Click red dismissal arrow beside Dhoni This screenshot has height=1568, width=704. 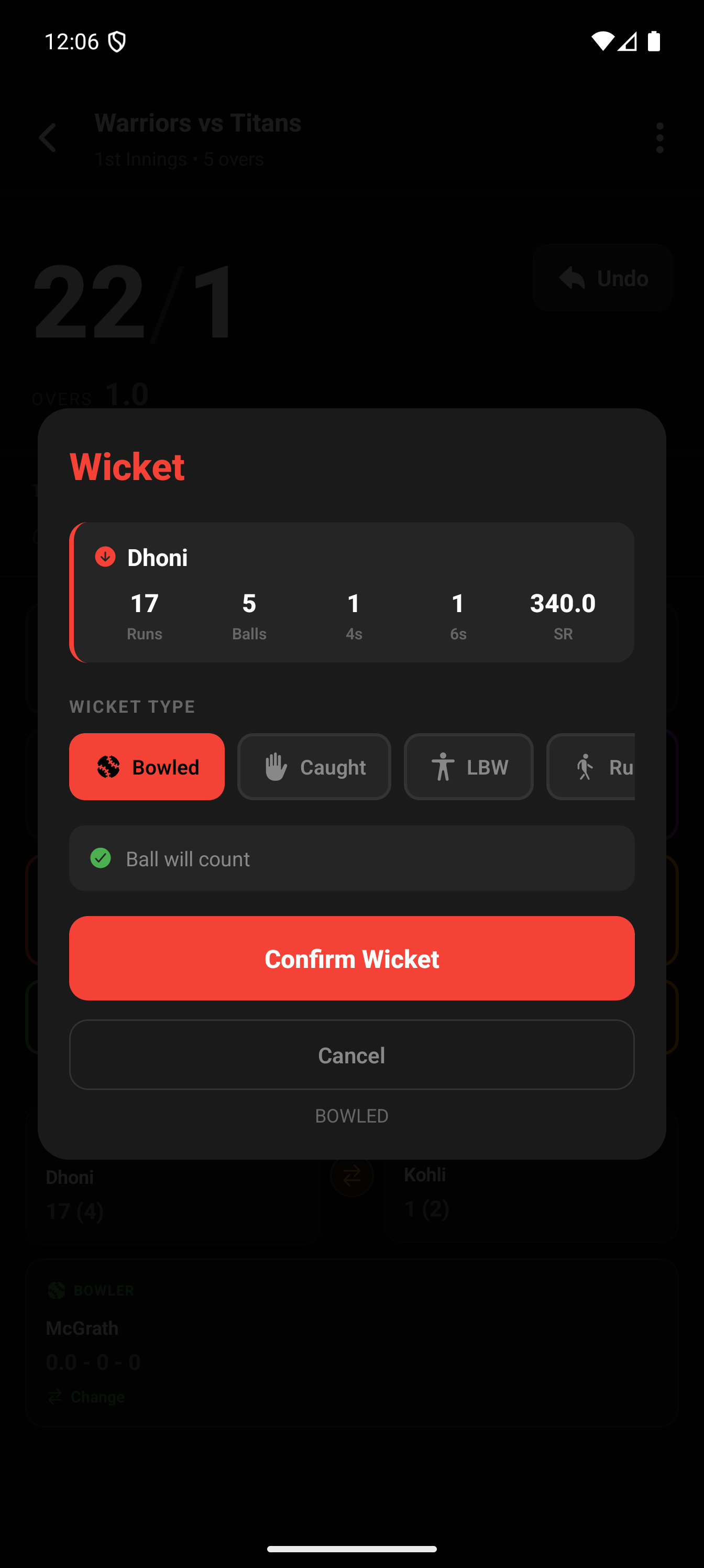[105, 557]
